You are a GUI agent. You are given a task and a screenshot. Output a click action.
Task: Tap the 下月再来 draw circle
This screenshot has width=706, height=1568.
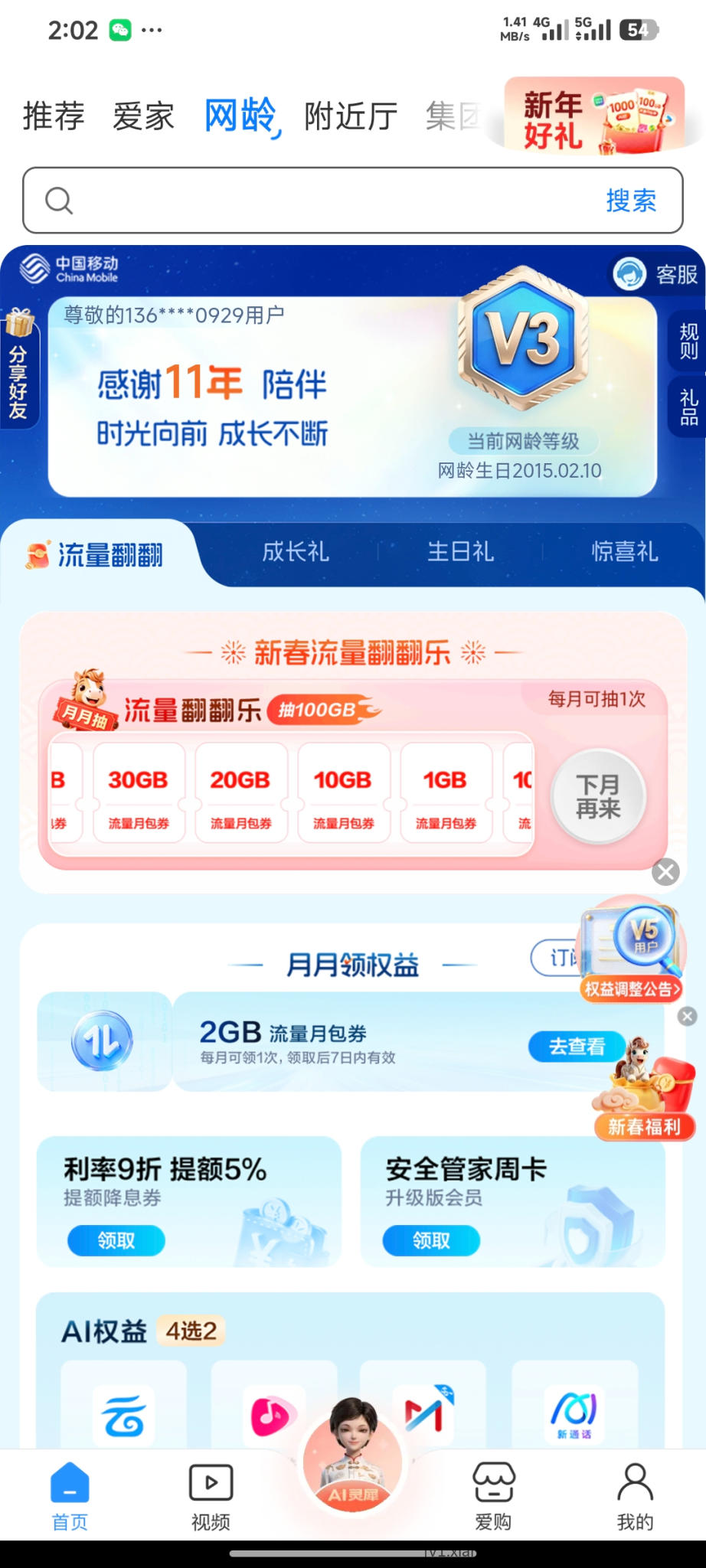click(x=599, y=795)
